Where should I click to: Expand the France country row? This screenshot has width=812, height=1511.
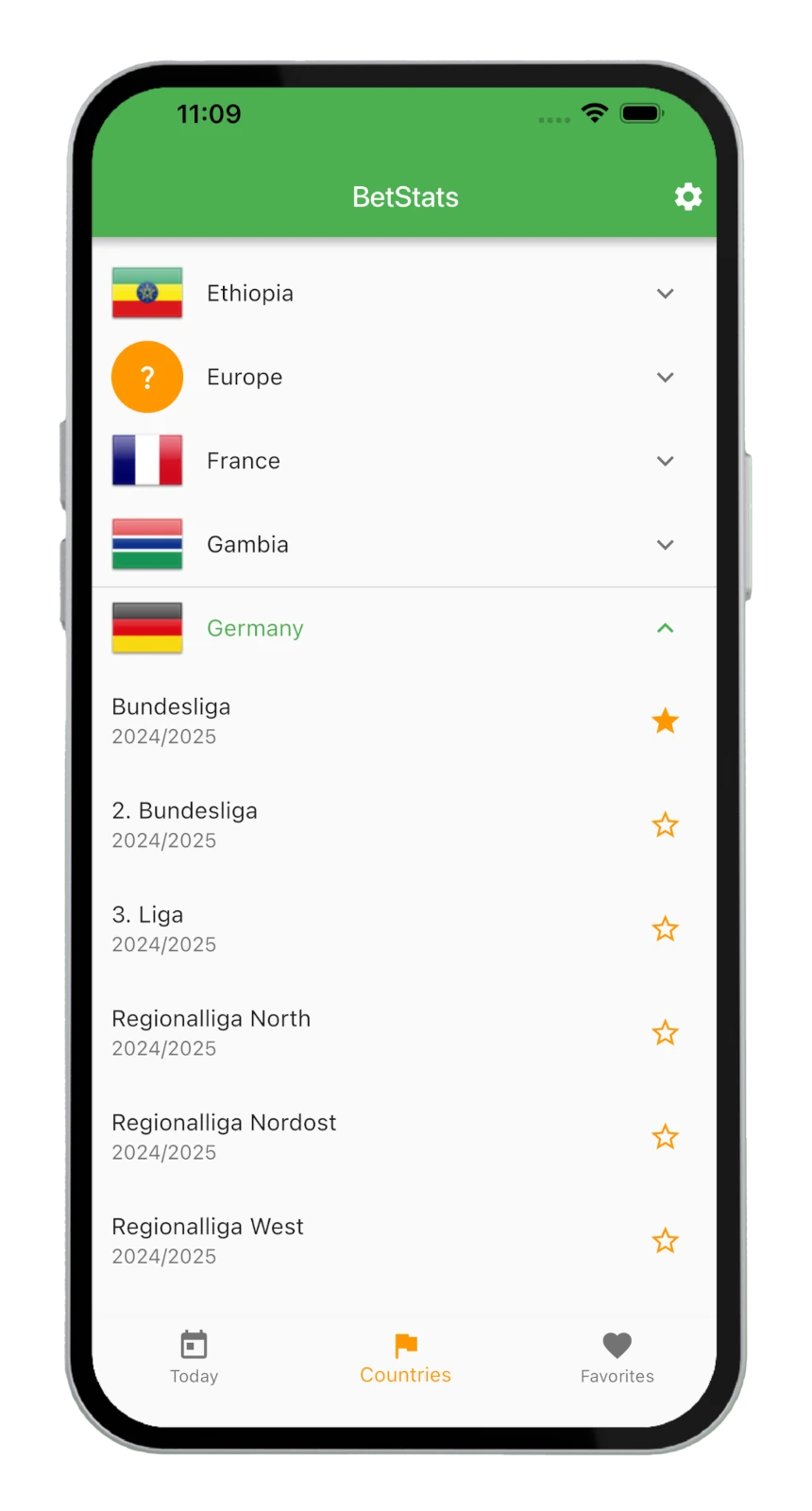[x=665, y=461]
